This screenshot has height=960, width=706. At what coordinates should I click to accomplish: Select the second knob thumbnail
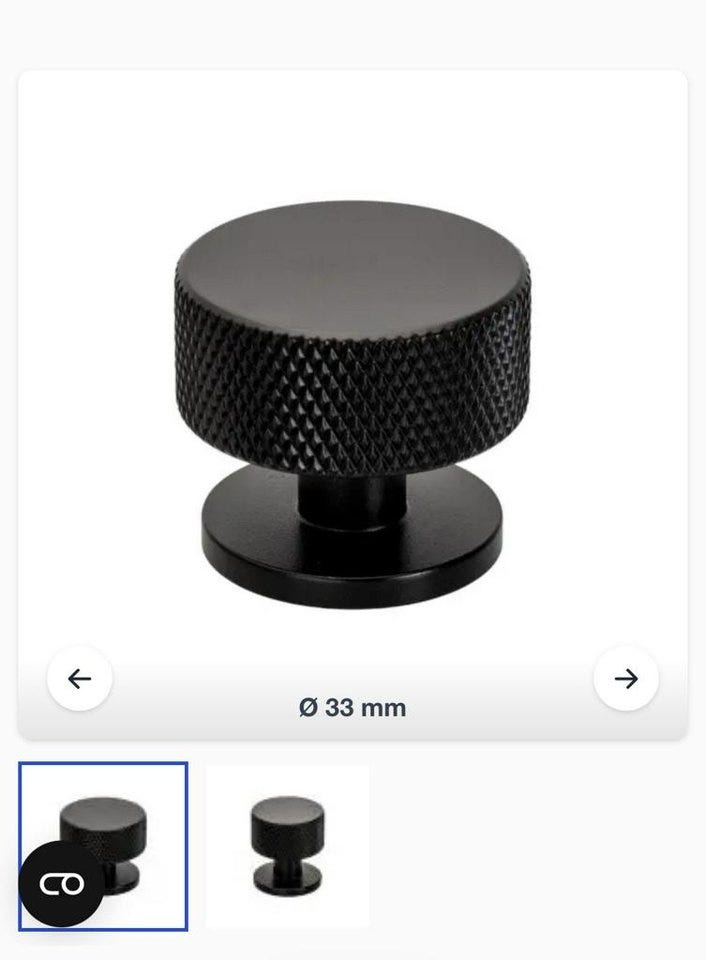tap(287, 846)
